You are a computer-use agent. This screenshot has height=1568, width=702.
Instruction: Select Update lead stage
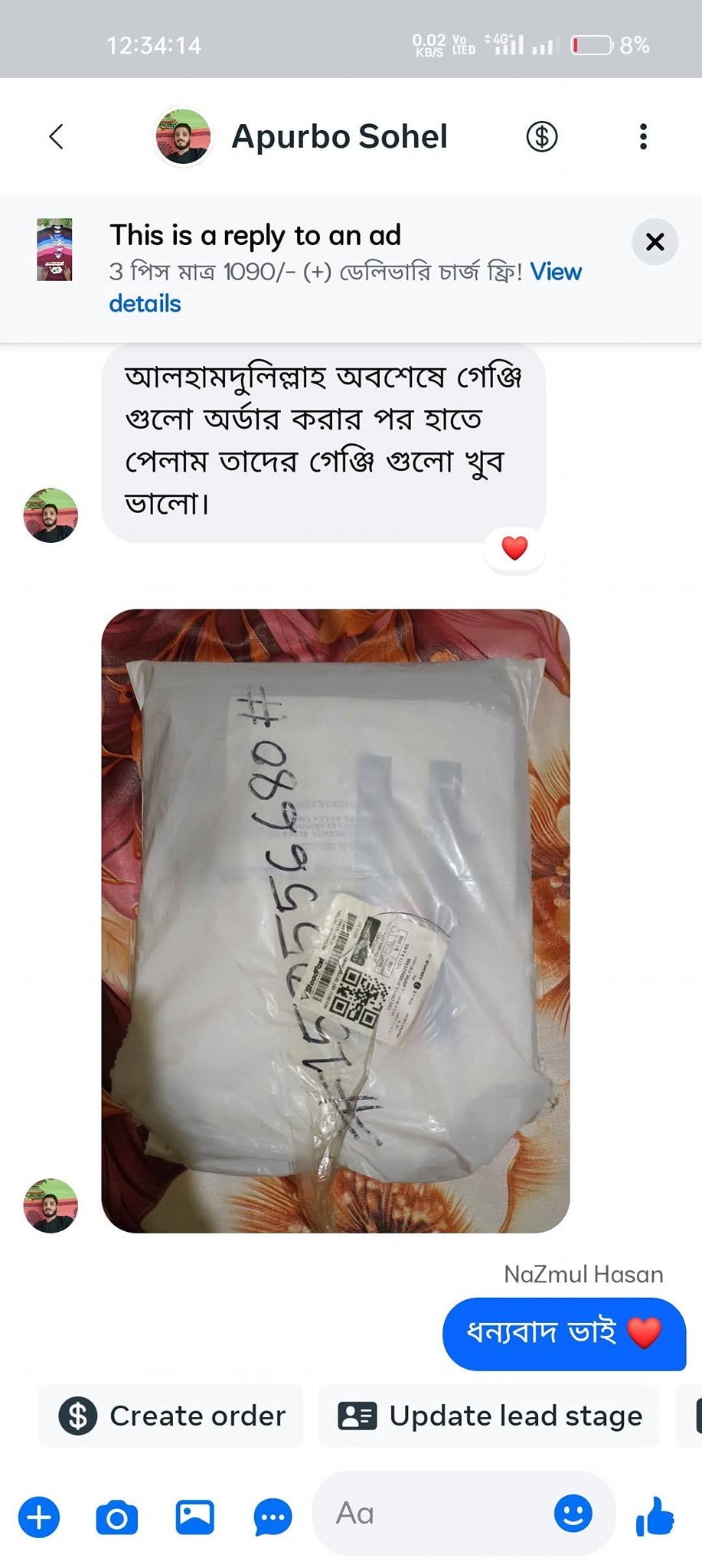(490, 1416)
